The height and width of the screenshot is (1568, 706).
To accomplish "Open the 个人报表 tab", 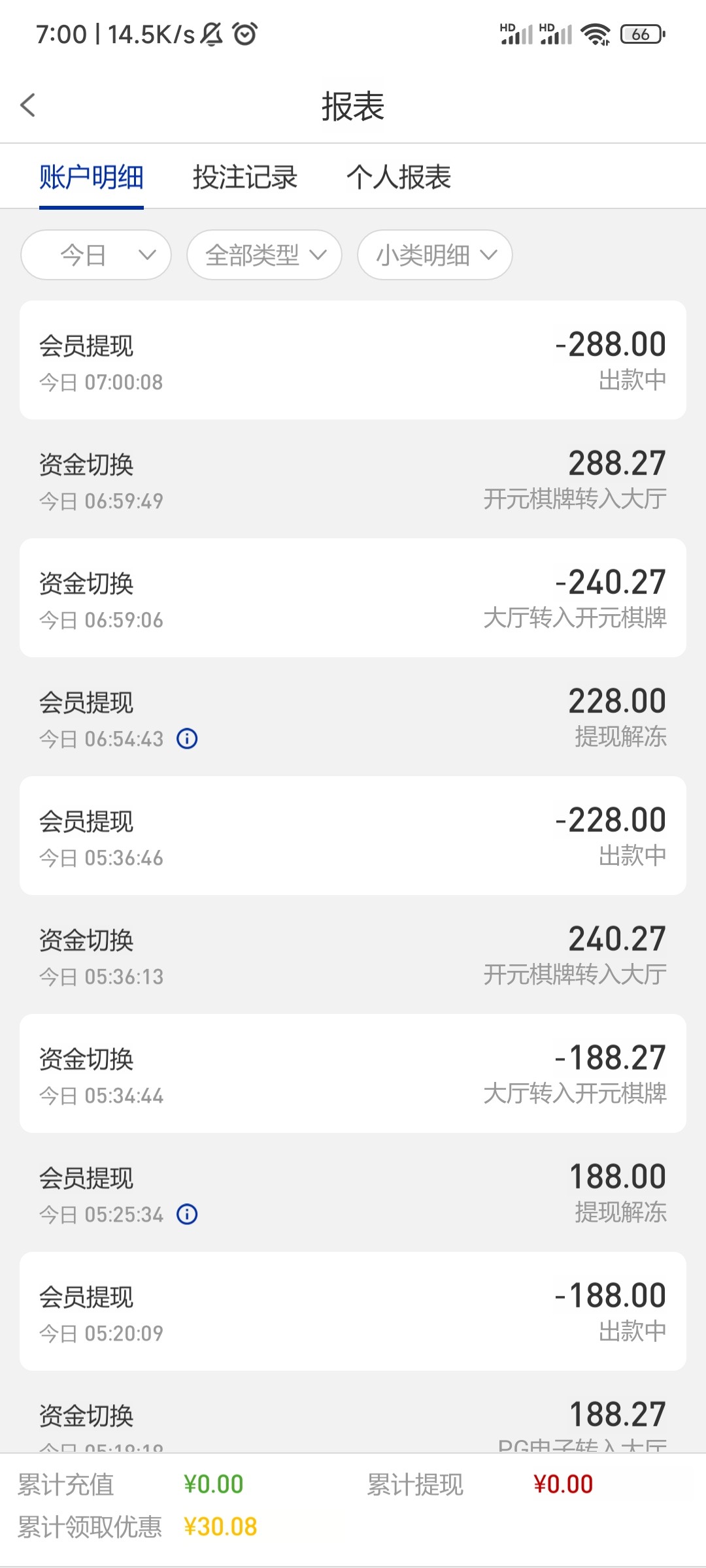I will tap(399, 177).
